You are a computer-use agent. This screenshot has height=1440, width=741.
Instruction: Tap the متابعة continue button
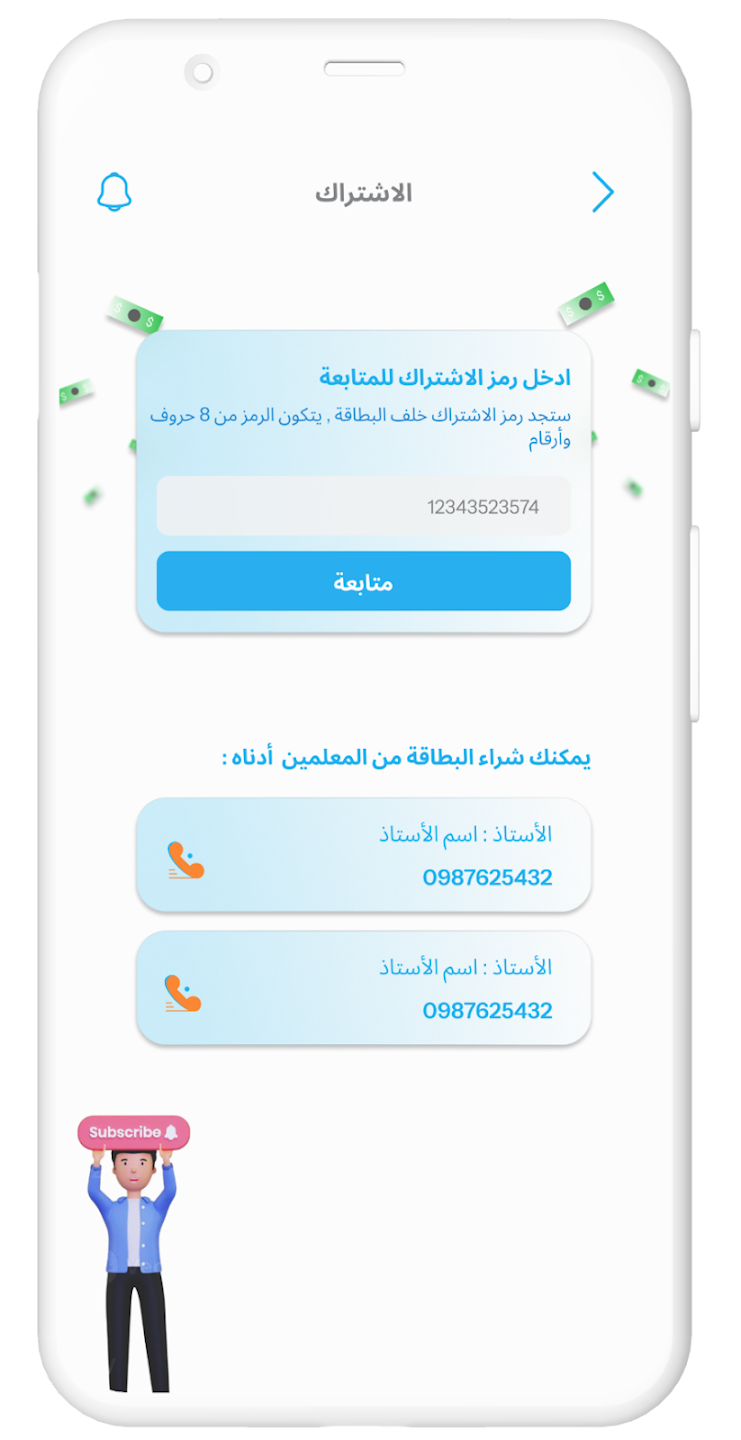coord(363,581)
